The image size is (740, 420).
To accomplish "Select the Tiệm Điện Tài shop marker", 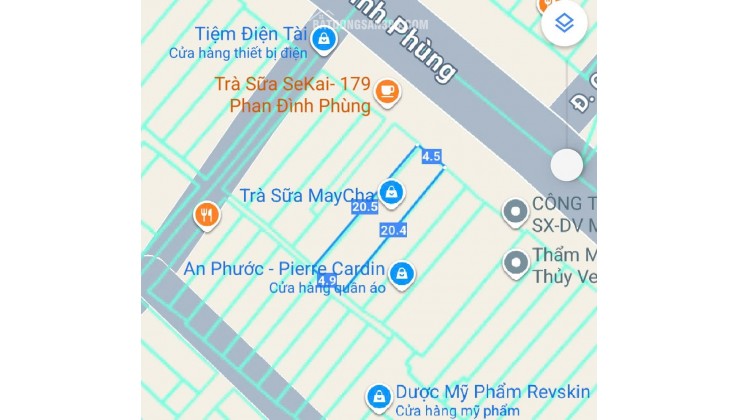I will [x=322, y=40].
